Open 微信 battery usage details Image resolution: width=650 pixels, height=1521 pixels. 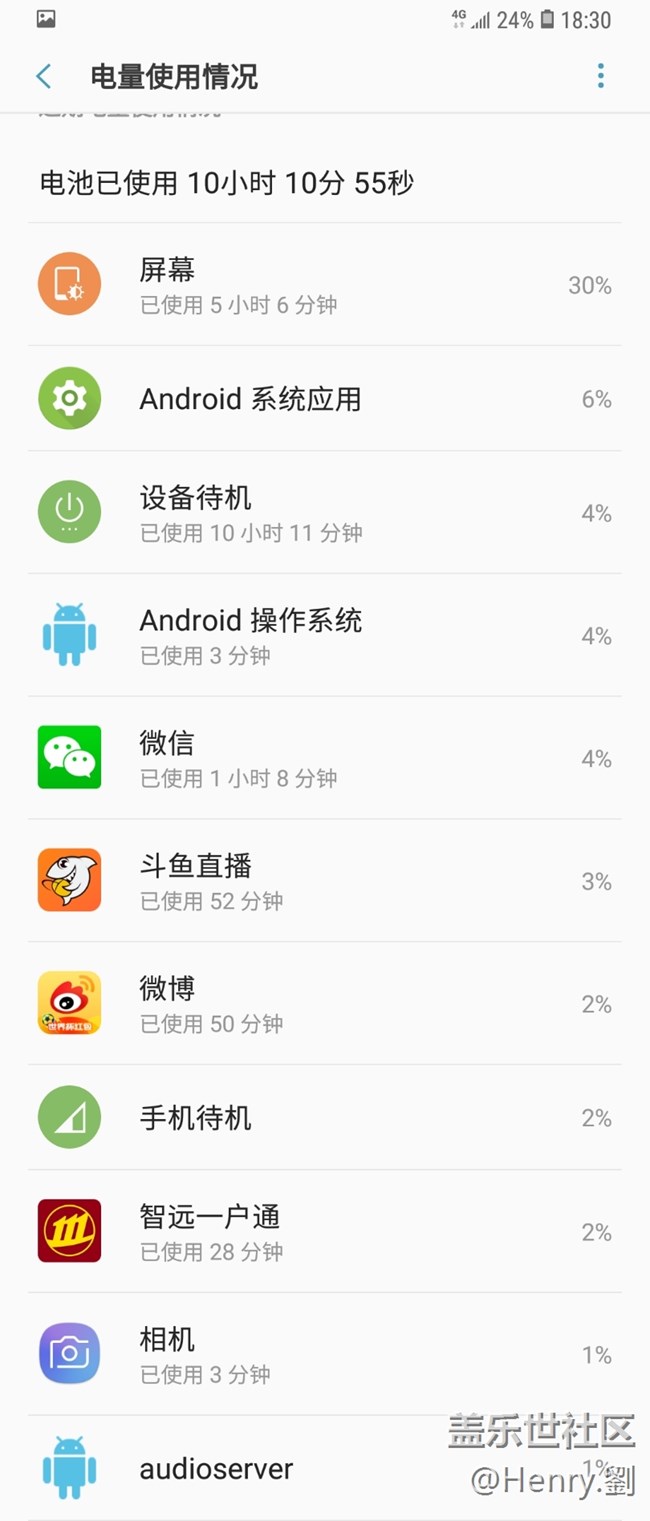click(325, 758)
